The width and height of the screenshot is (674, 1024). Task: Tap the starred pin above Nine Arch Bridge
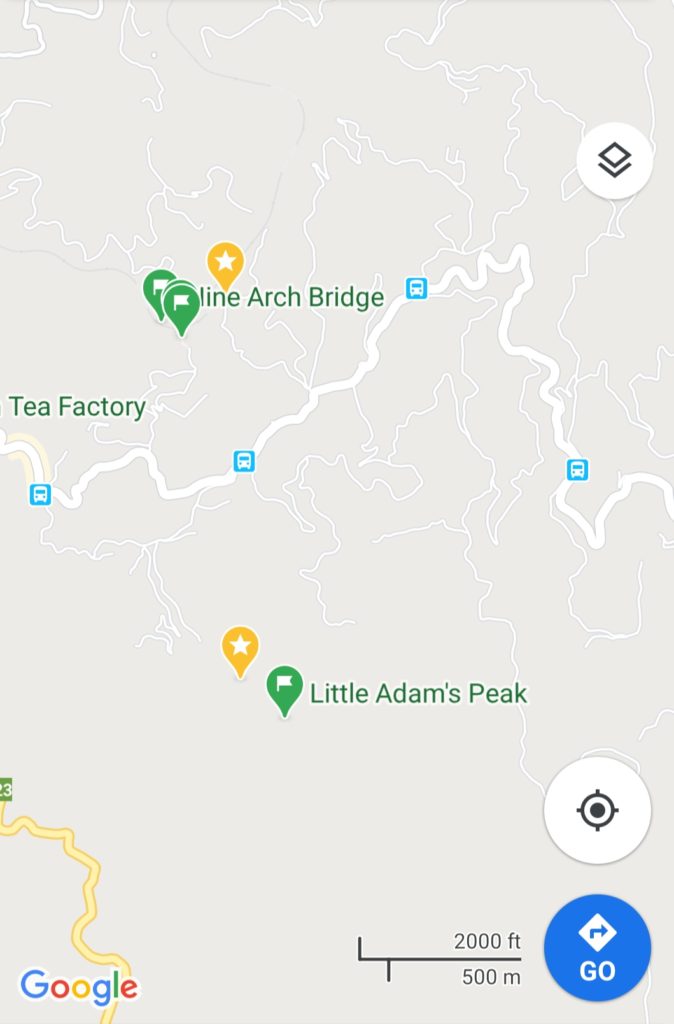click(226, 264)
